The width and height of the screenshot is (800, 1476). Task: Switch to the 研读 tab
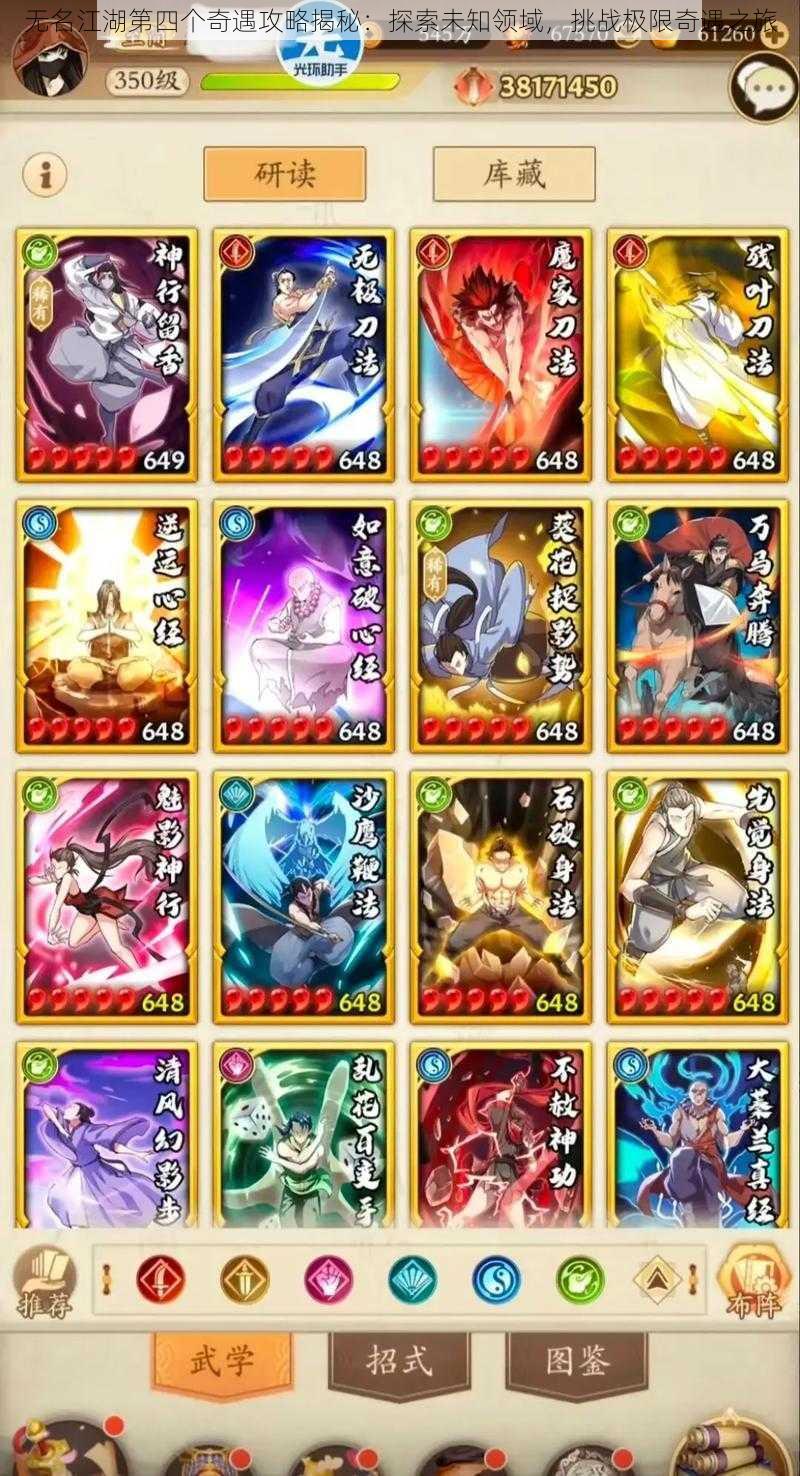(284, 174)
